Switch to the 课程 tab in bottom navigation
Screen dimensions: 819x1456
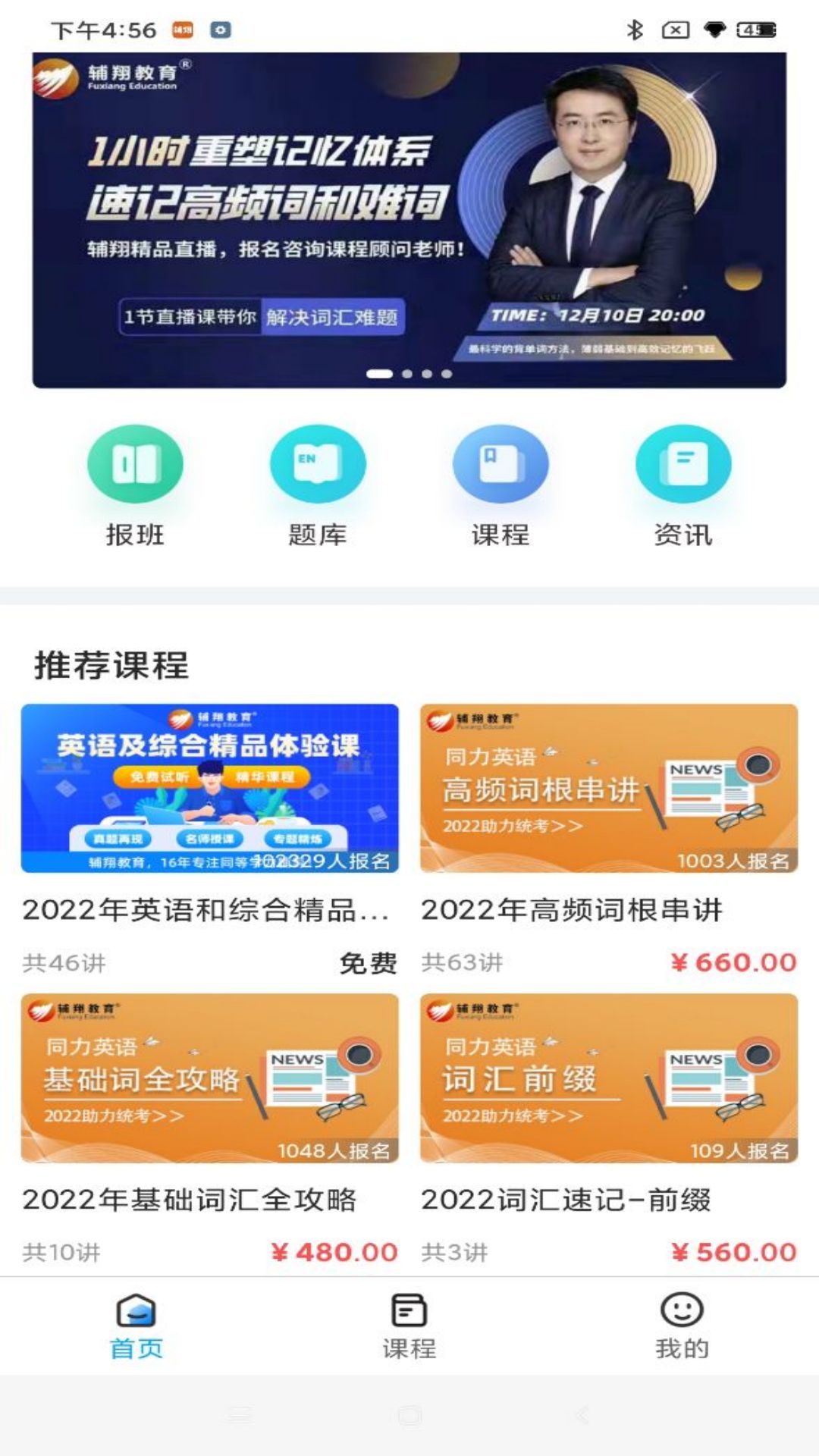point(409,1326)
